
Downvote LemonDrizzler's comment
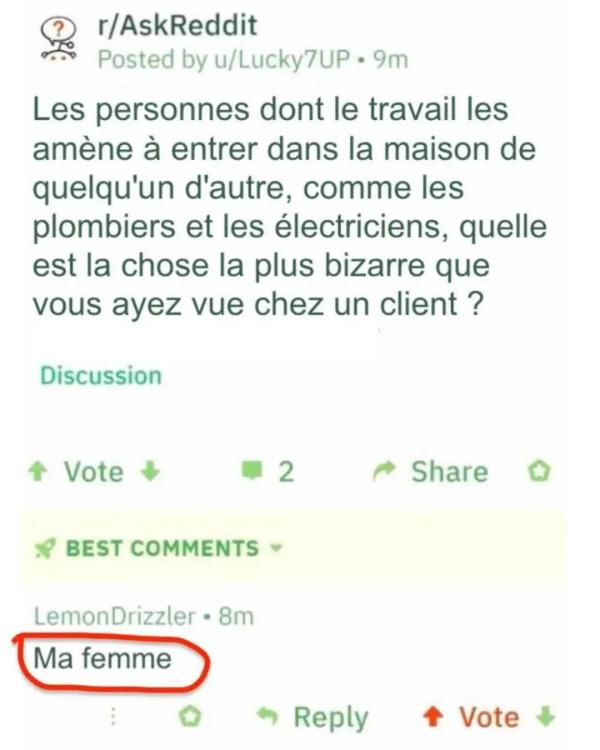pyautogui.click(x=546, y=718)
